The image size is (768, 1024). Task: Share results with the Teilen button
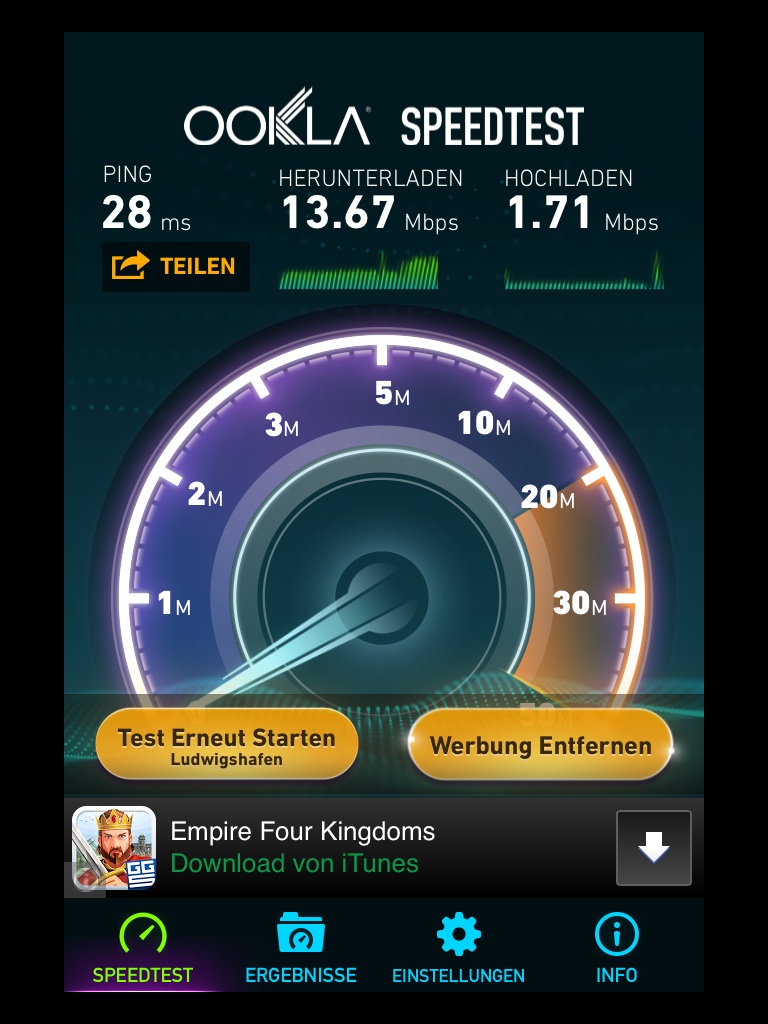pyautogui.click(x=175, y=266)
